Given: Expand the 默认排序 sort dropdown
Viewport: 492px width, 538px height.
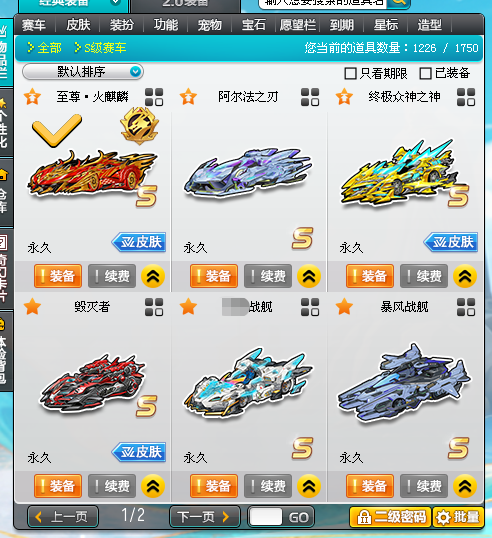Looking at the screenshot, I should coord(83,72).
